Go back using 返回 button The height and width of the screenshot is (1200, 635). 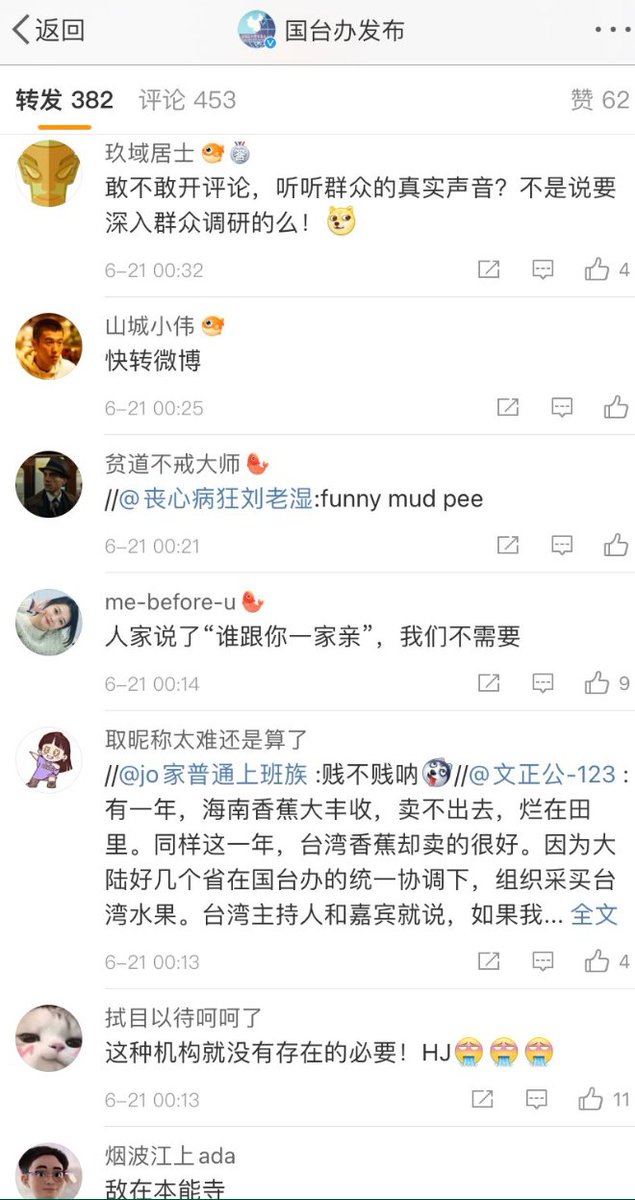[47, 30]
